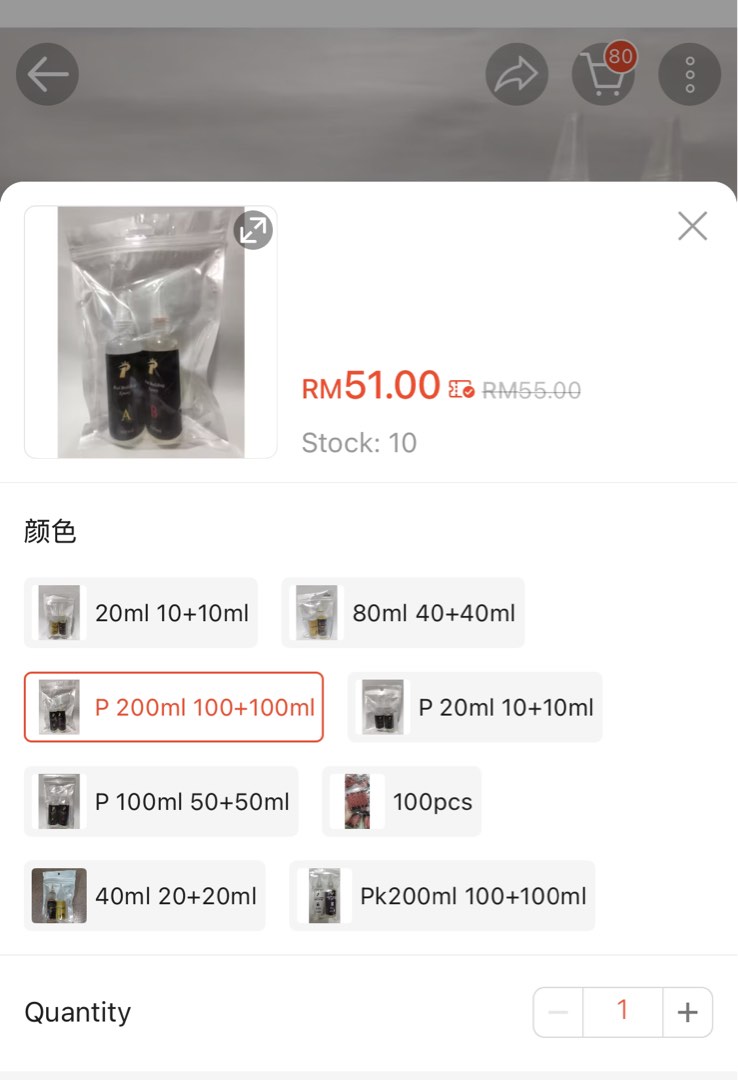Open the share options icon
The image size is (738, 1080).
click(x=516, y=73)
